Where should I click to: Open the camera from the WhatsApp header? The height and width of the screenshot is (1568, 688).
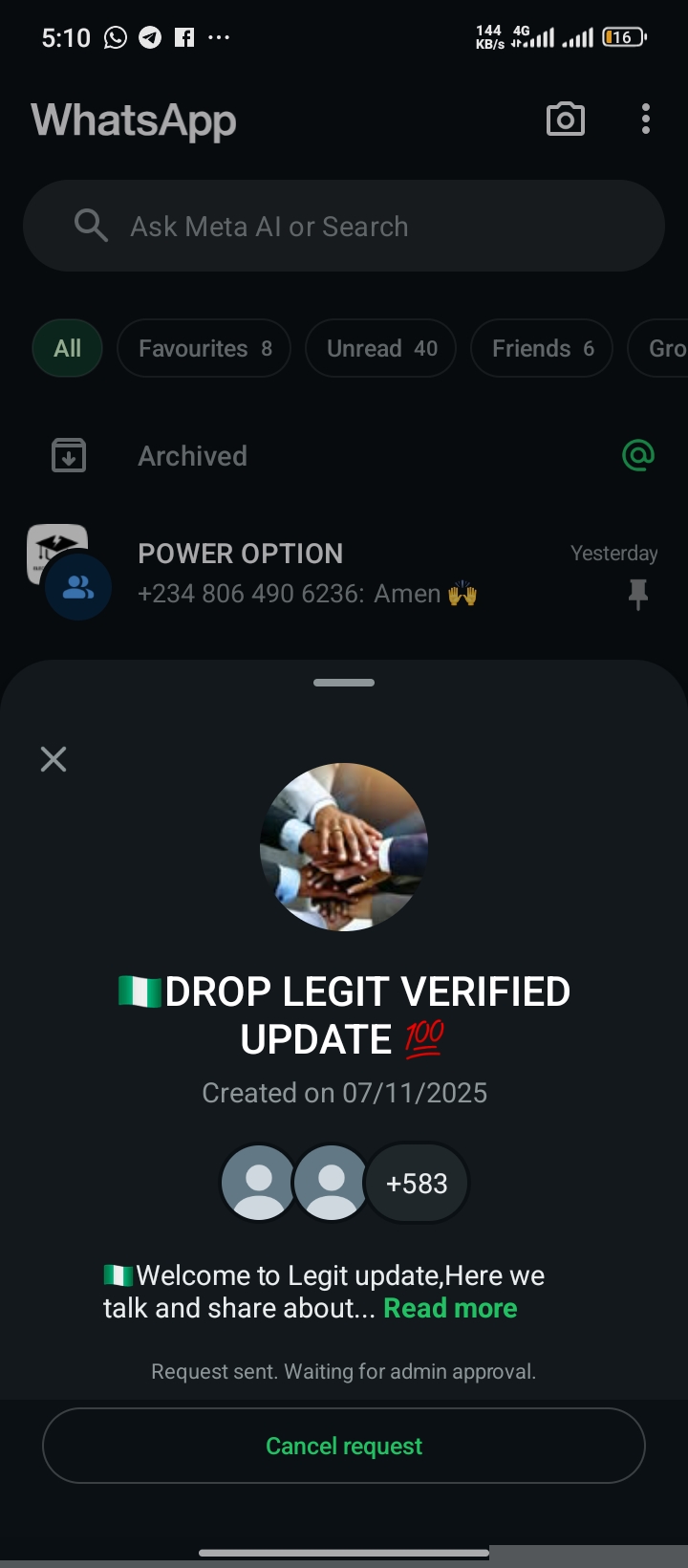coord(565,120)
